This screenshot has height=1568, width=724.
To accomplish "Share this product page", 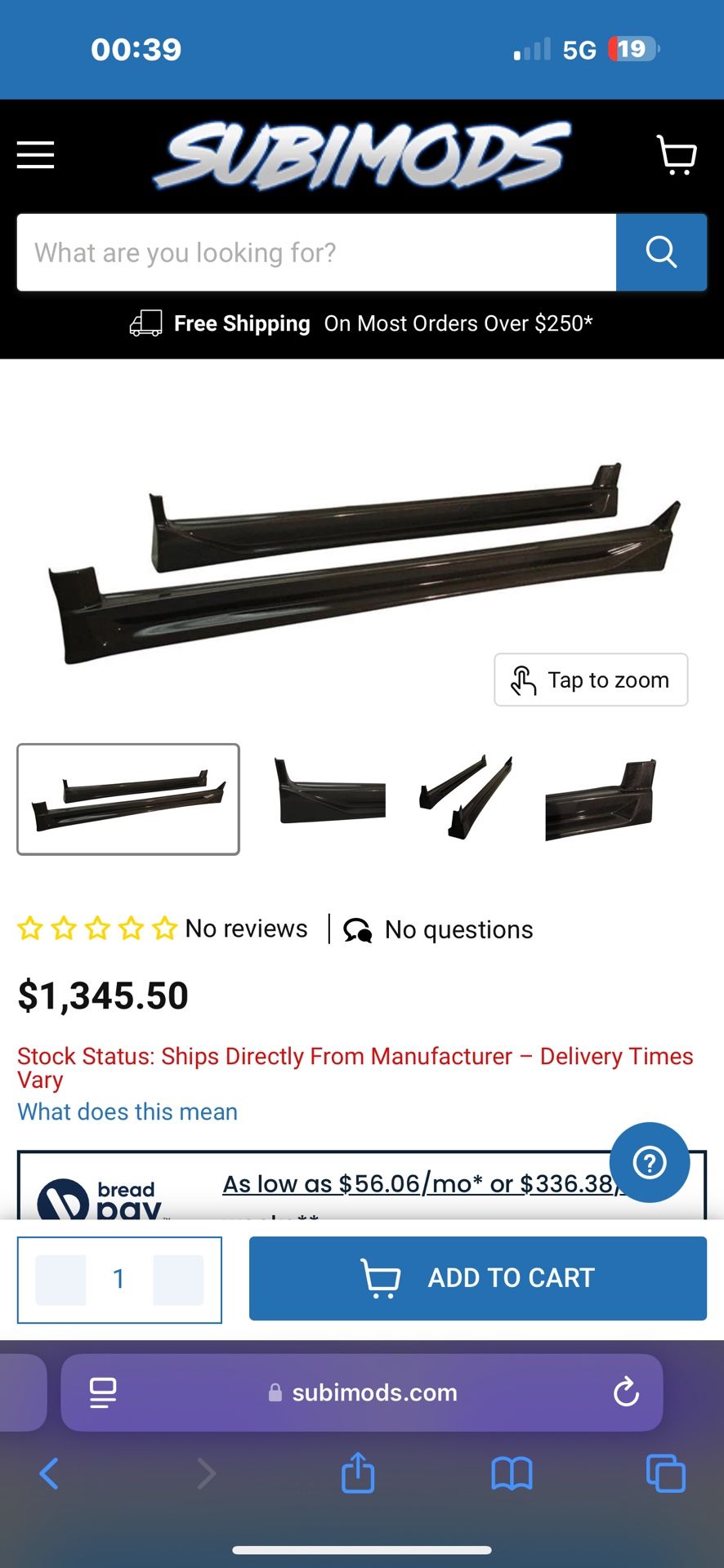I will click(x=358, y=1472).
